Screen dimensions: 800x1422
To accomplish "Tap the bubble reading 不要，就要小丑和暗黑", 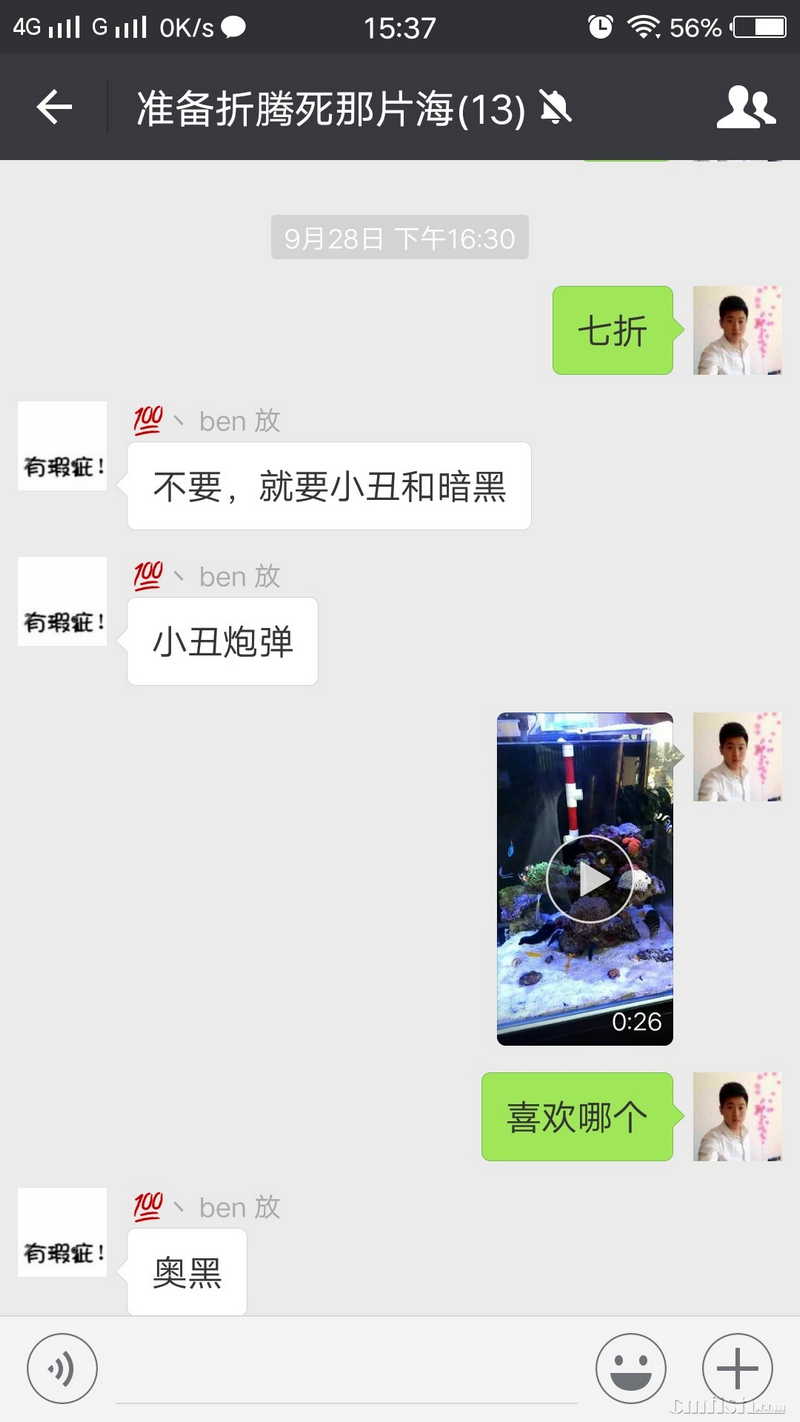I will 330,486.
